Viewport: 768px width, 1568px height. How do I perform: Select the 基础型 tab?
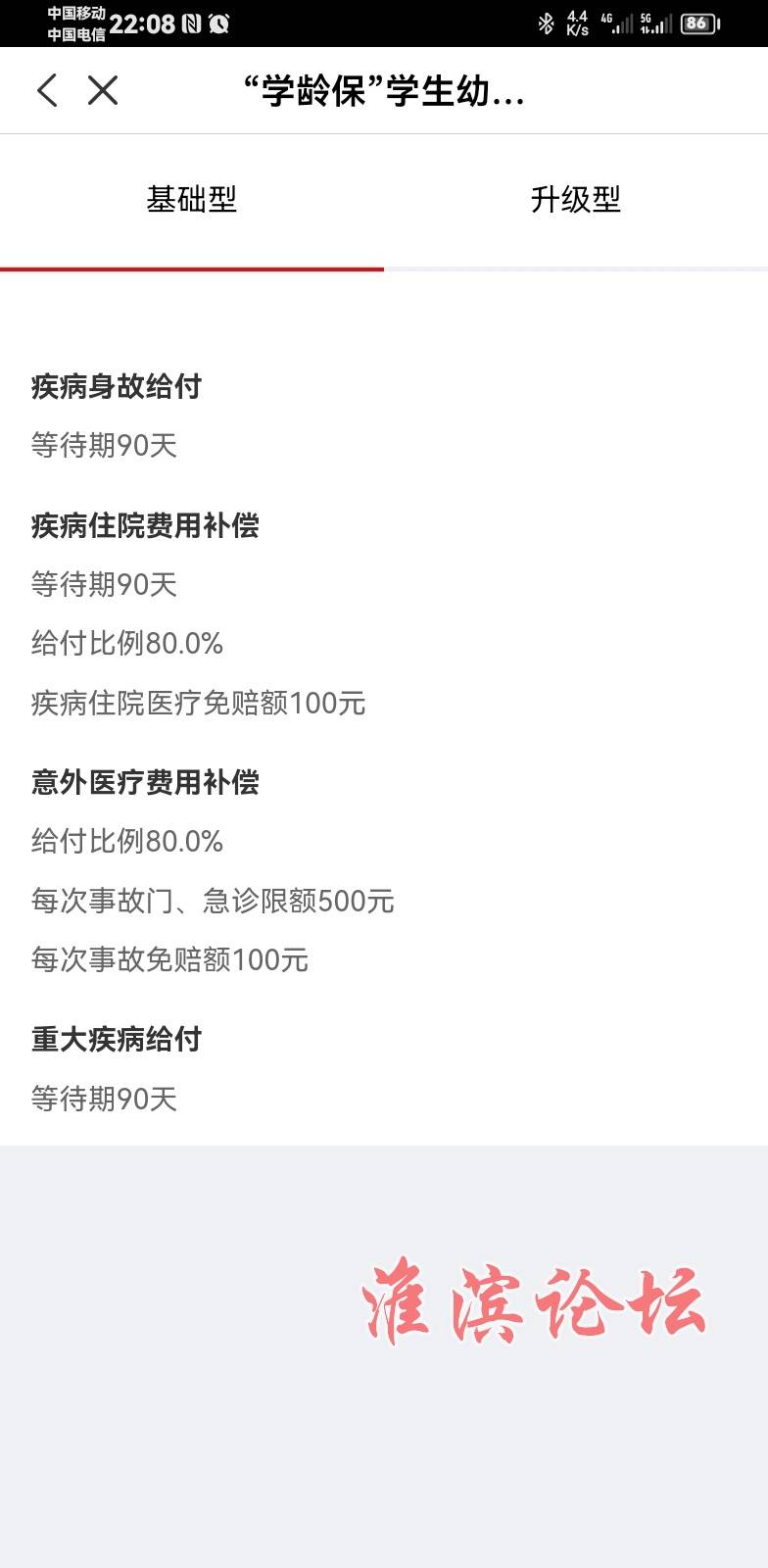192,200
